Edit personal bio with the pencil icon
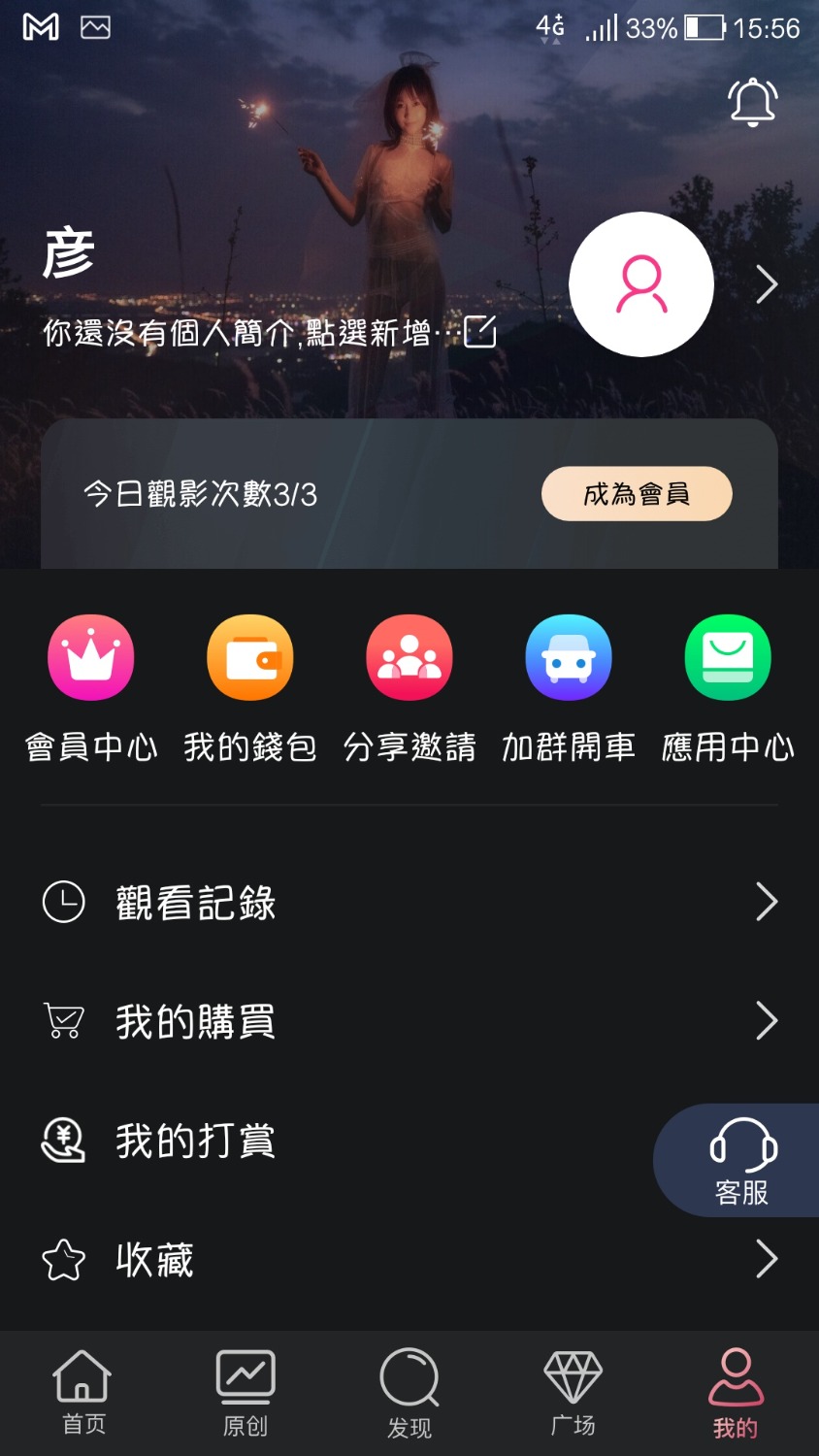This screenshot has width=819, height=1456. (x=480, y=332)
